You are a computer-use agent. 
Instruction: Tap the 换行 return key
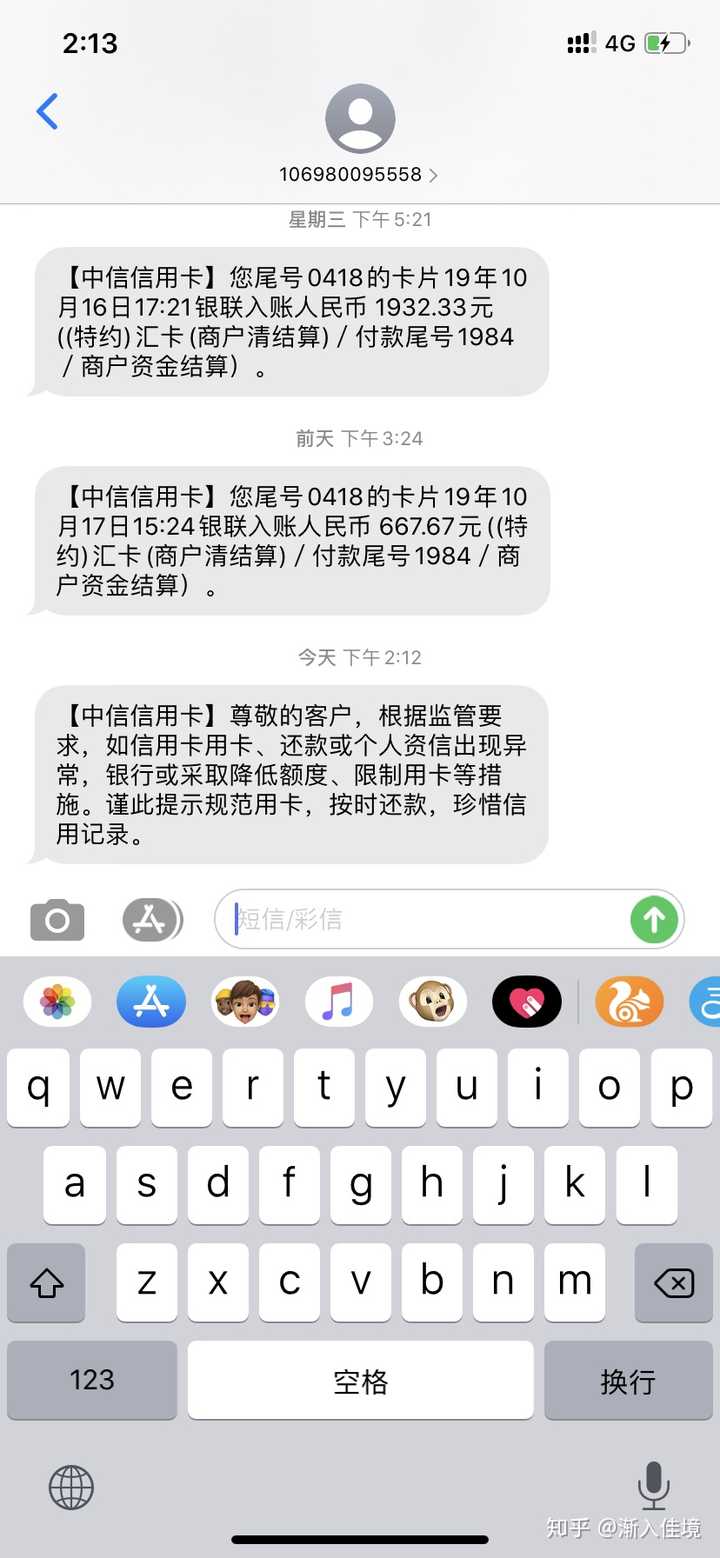coord(628,1380)
